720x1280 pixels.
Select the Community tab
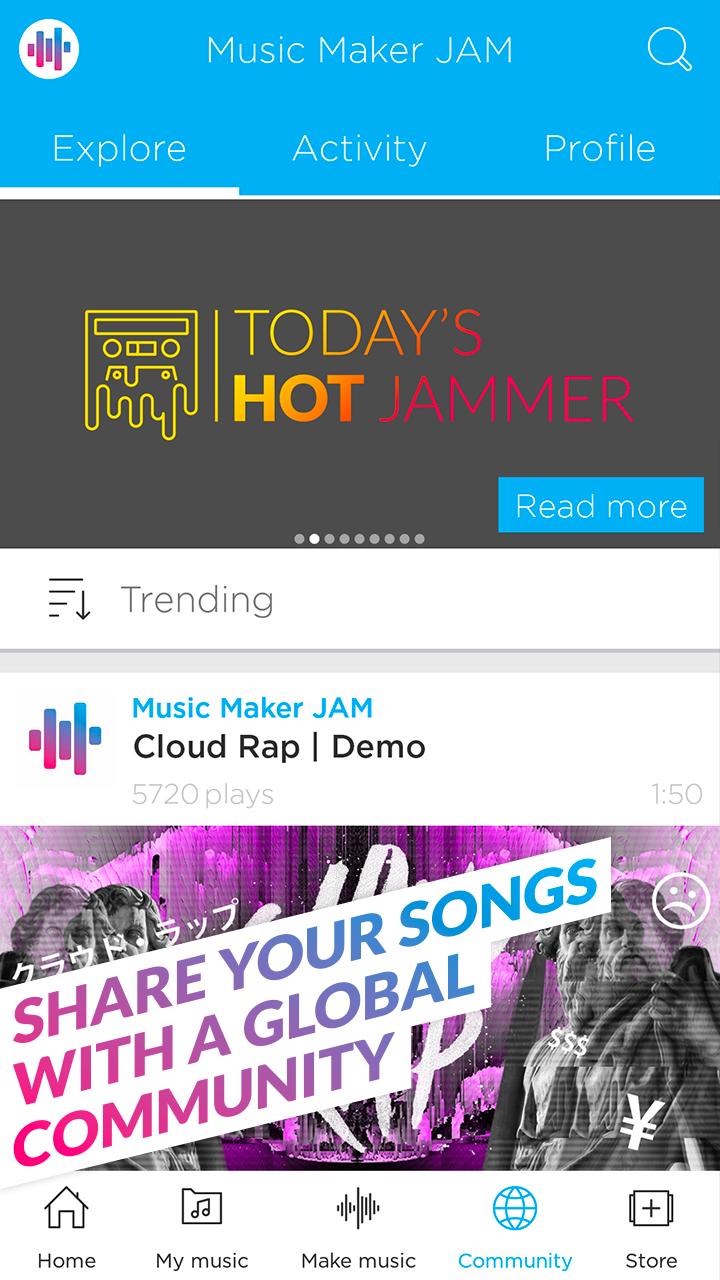515,1228
